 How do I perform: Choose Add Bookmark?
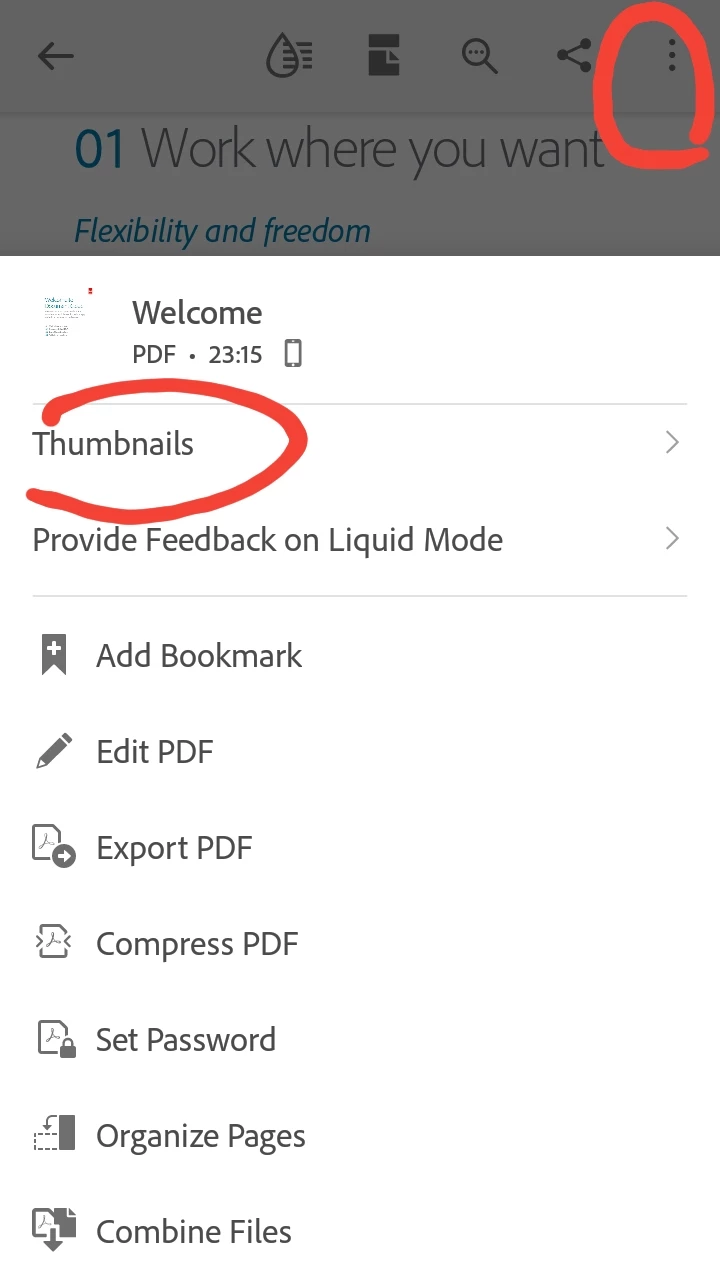(x=198, y=656)
